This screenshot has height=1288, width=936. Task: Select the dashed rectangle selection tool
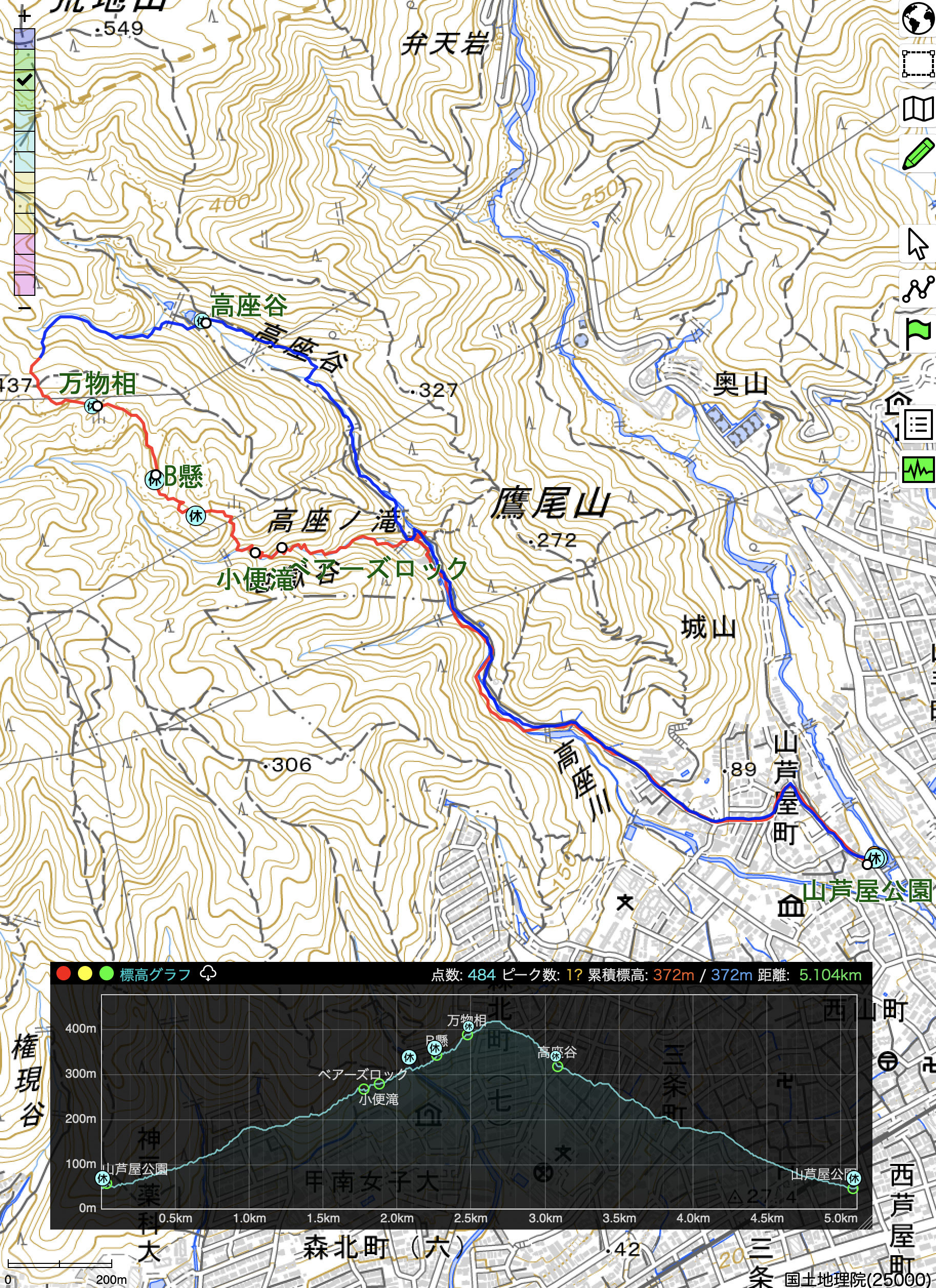coord(918,63)
